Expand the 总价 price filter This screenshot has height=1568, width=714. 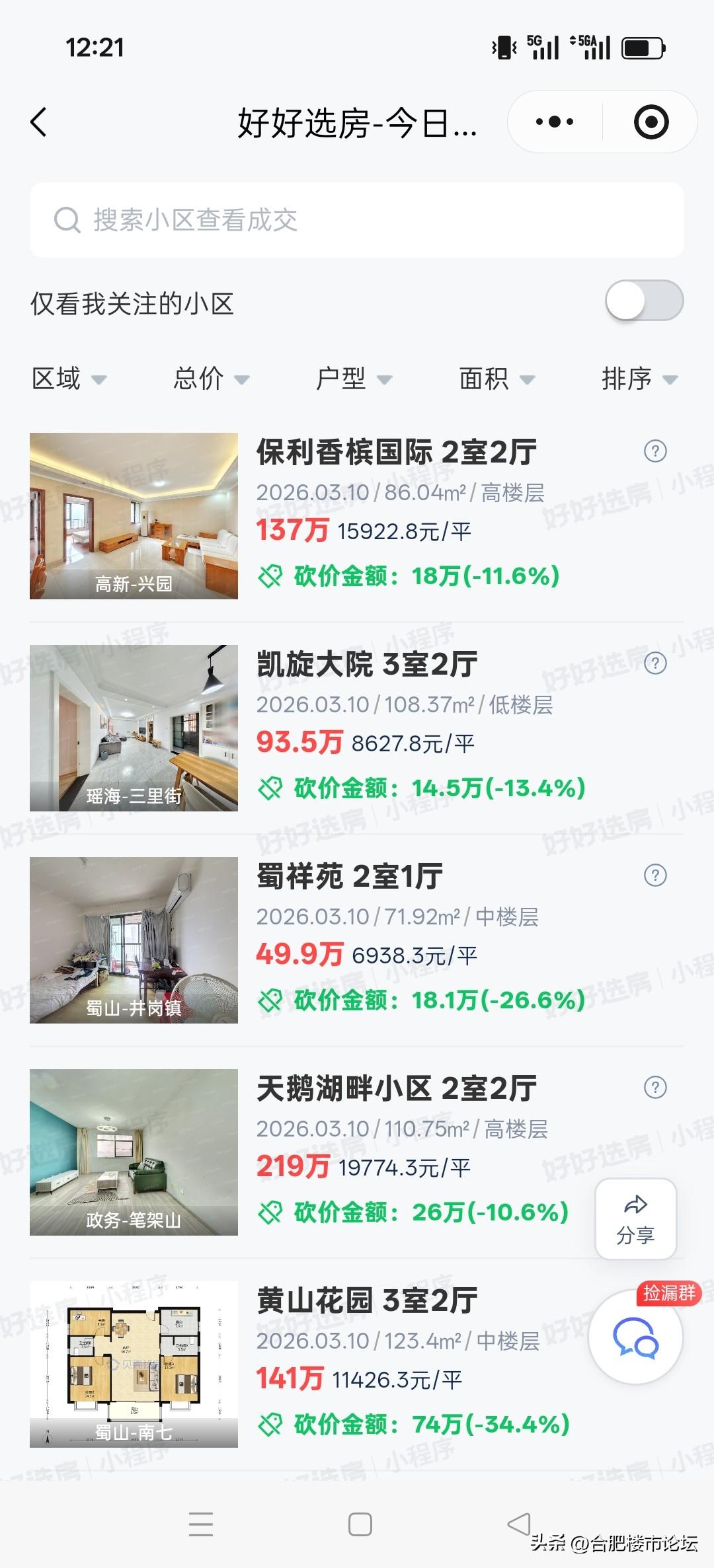pos(210,379)
